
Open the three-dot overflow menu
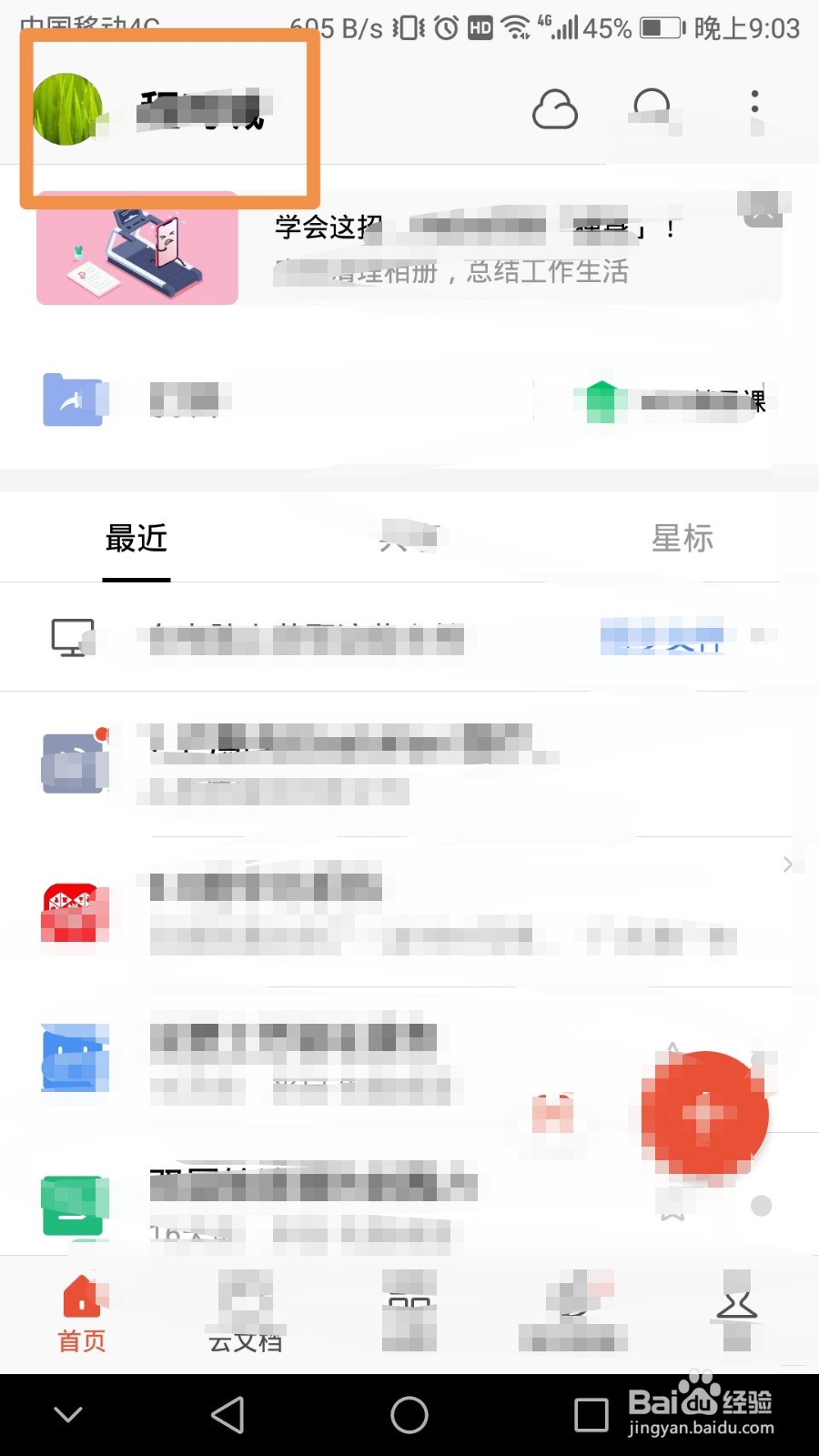[x=753, y=106]
